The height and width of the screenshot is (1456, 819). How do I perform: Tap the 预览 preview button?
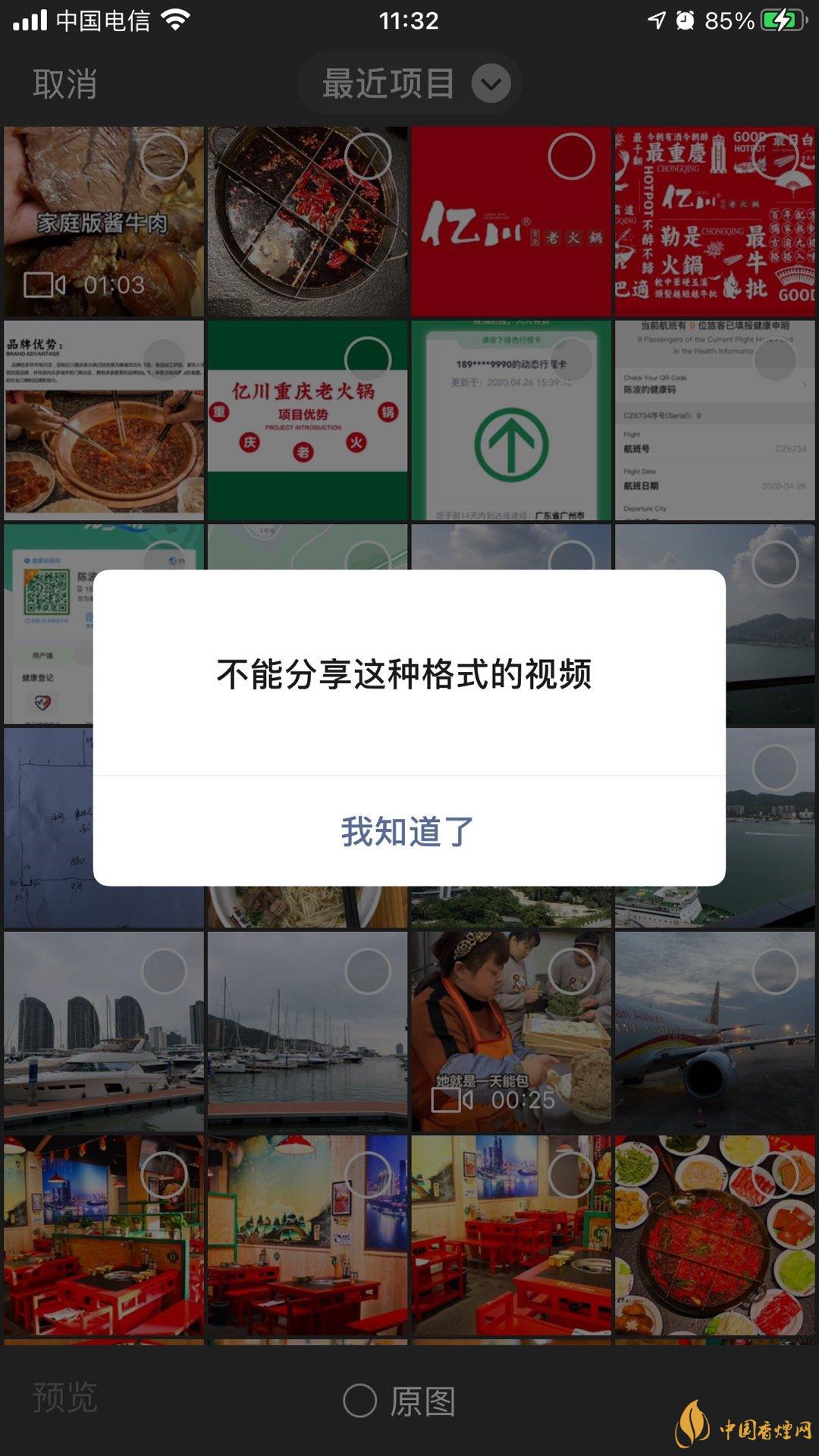(x=65, y=1397)
